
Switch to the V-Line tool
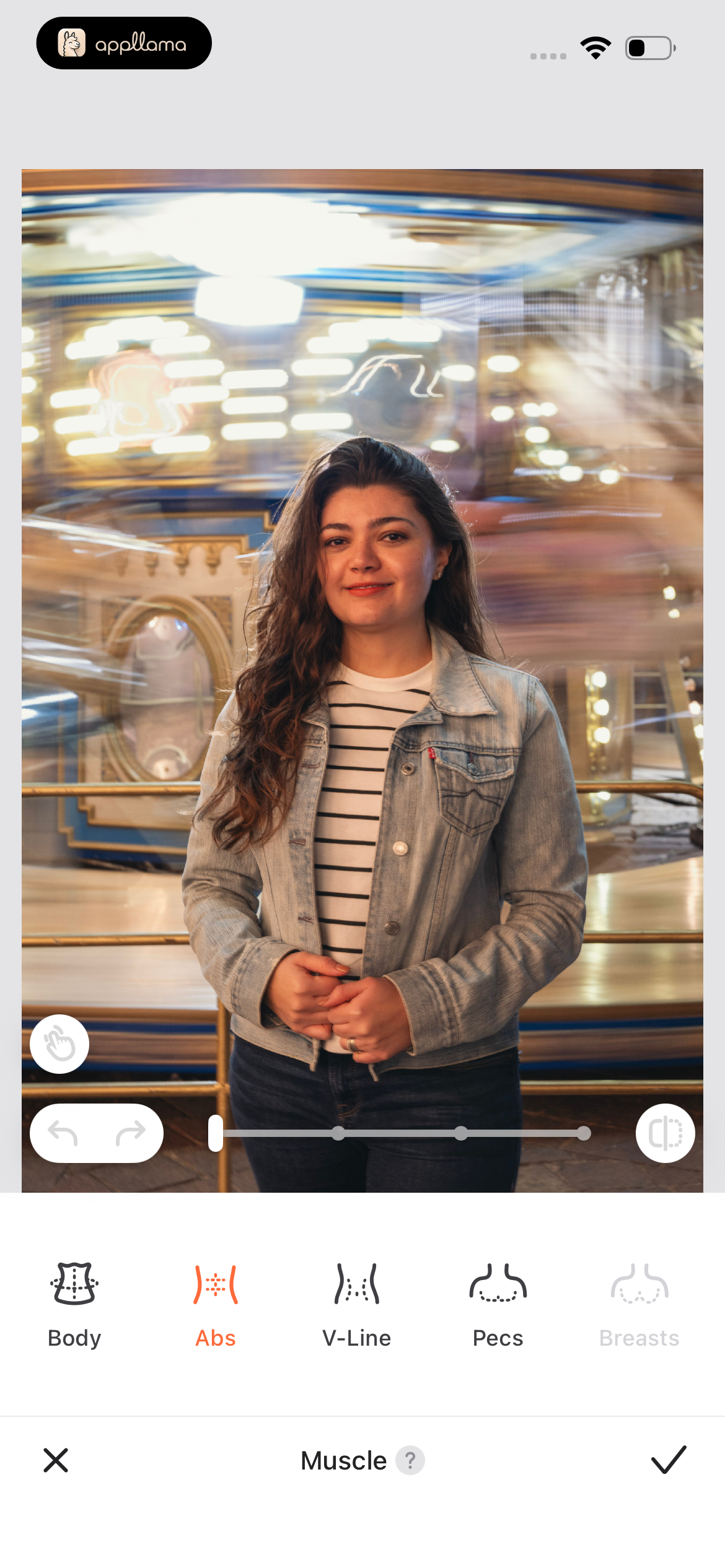[x=357, y=1304]
